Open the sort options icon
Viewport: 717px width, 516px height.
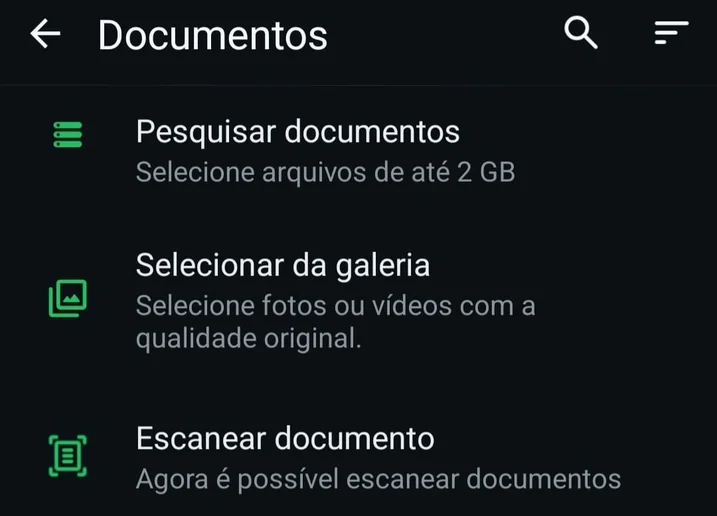tap(671, 34)
